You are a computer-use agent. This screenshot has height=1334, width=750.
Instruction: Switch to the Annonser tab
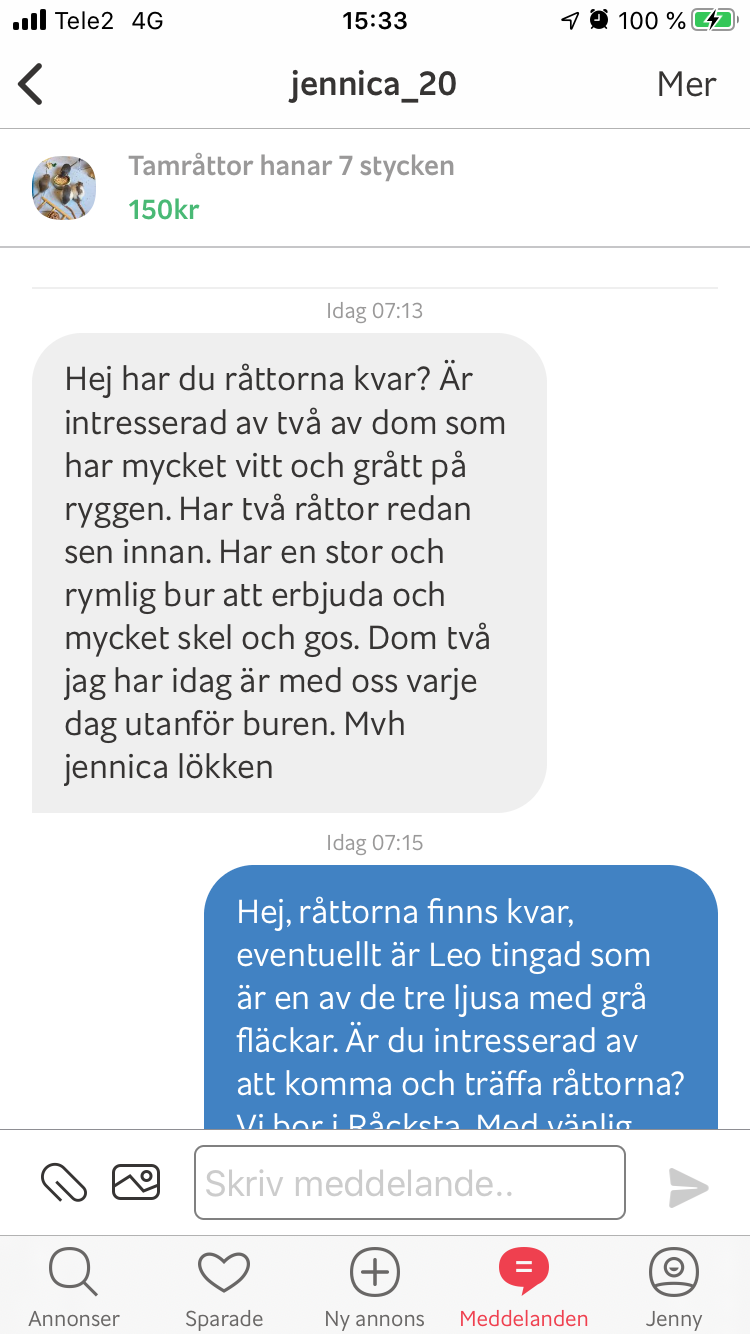74,1289
